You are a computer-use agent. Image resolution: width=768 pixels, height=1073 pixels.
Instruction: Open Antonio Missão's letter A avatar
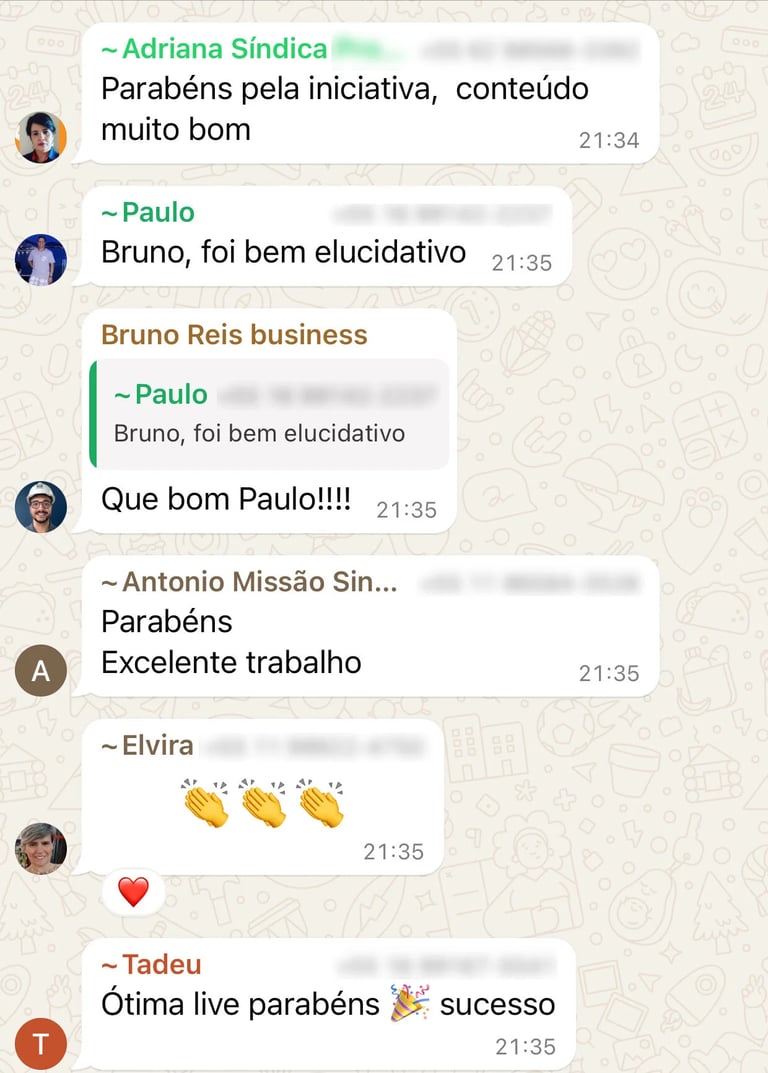pos(41,670)
